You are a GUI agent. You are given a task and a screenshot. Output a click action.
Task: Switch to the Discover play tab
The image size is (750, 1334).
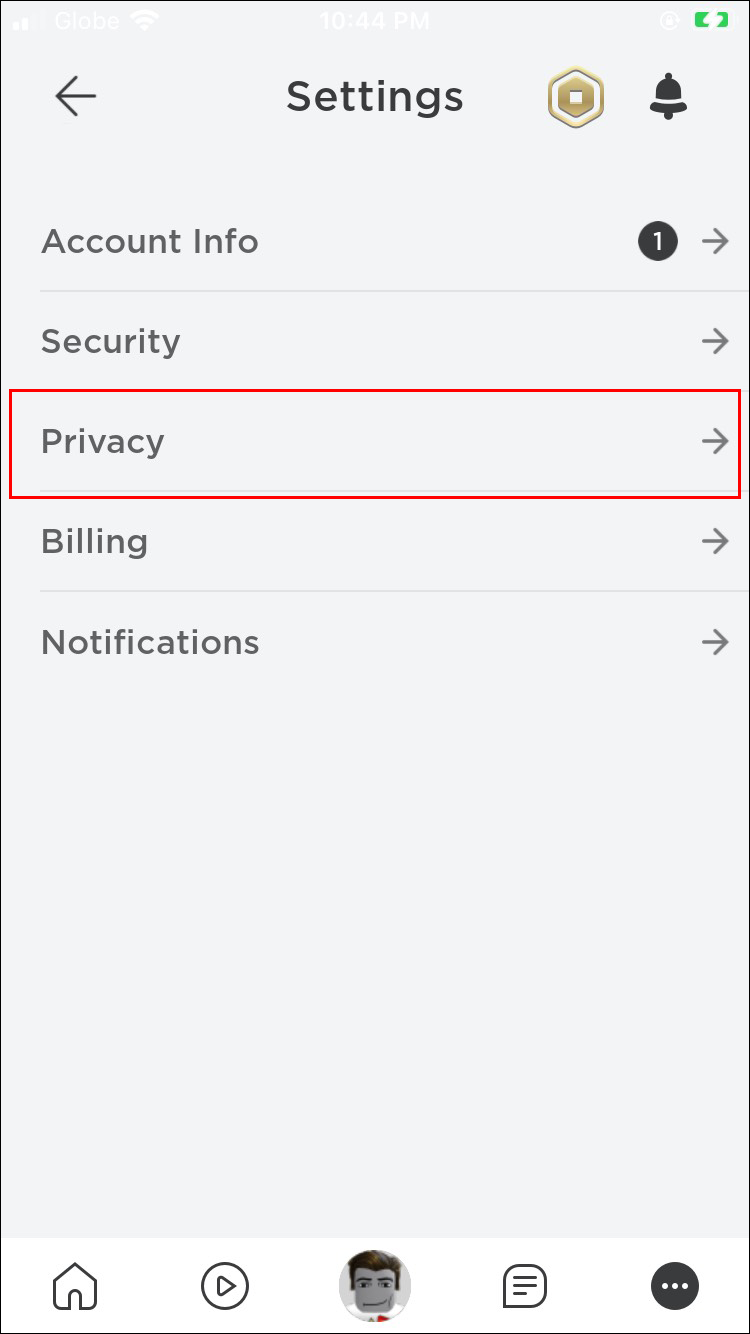pyautogui.click(x=225, y=1285)
